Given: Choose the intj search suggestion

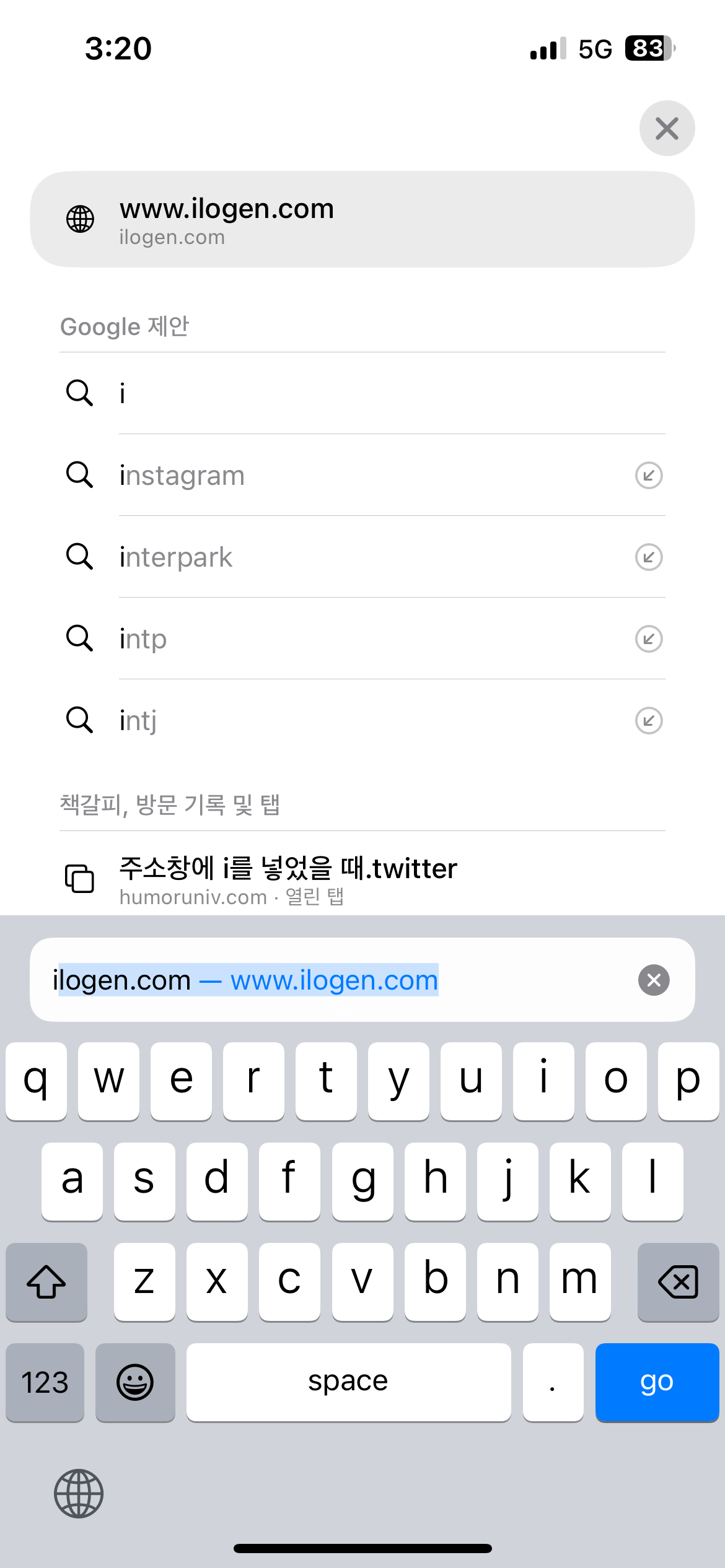Looking at the screenshot, I should (362, 720).
